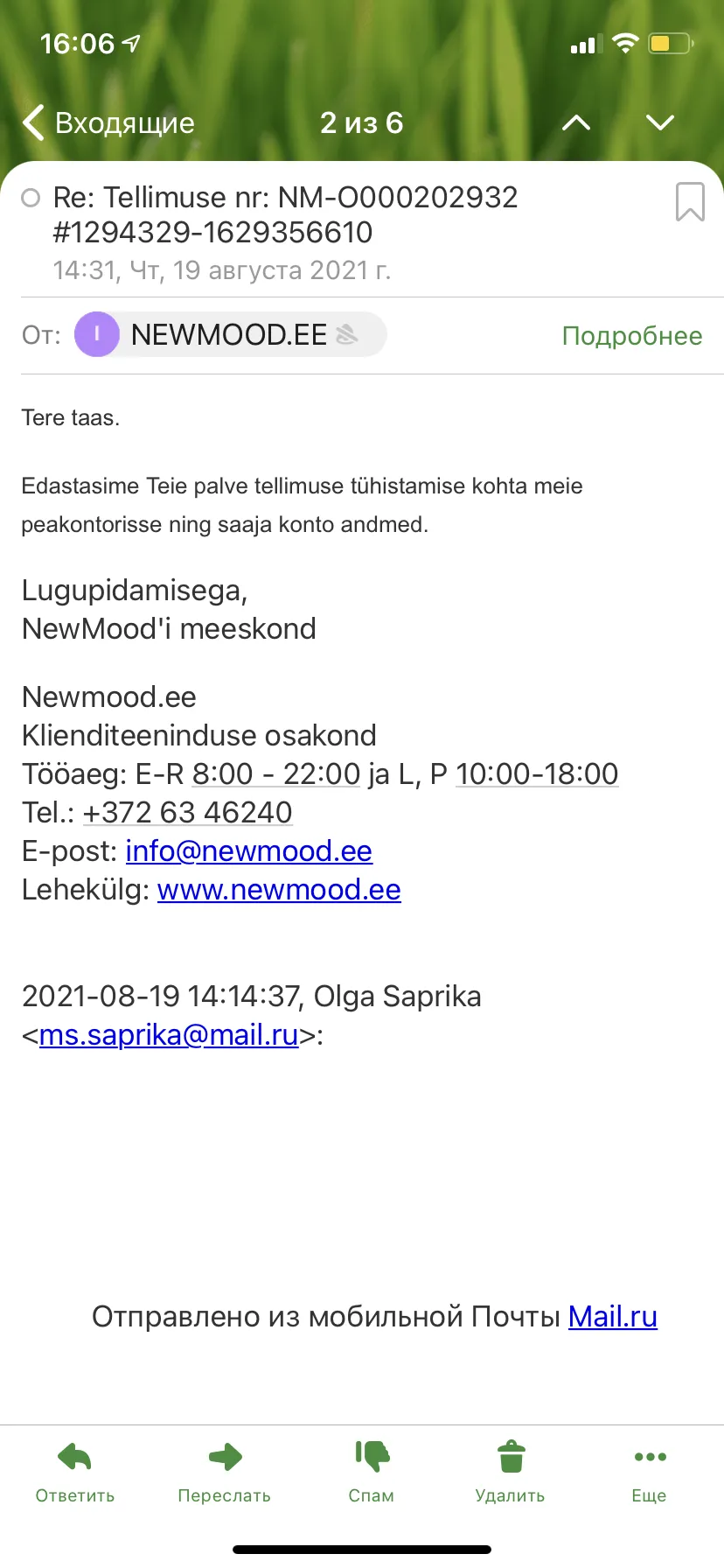This screenshot has width=724, height=1568.
Task: Go to the next email with down arrow
Action: point(660,122)
